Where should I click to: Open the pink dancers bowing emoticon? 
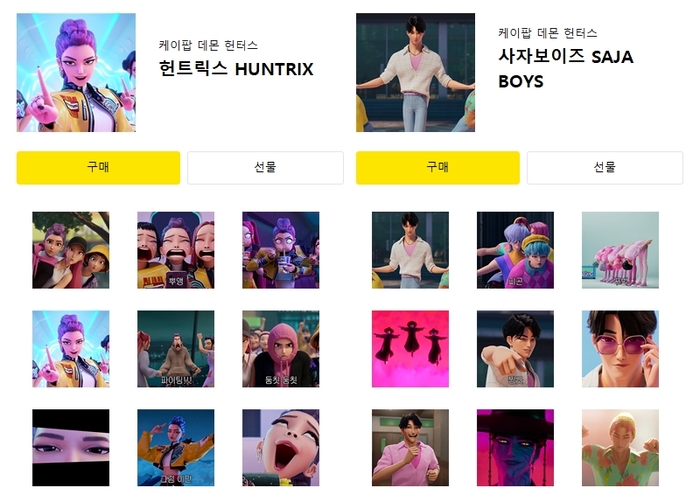(x=620, y=250)
